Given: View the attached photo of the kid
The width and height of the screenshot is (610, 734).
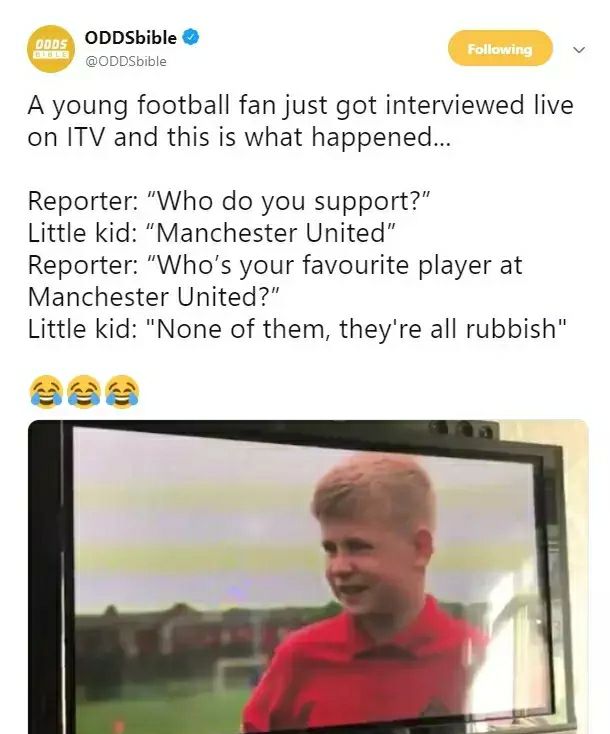Looking at the screenshot, I should pyautogui.click(x=307, y=576).
